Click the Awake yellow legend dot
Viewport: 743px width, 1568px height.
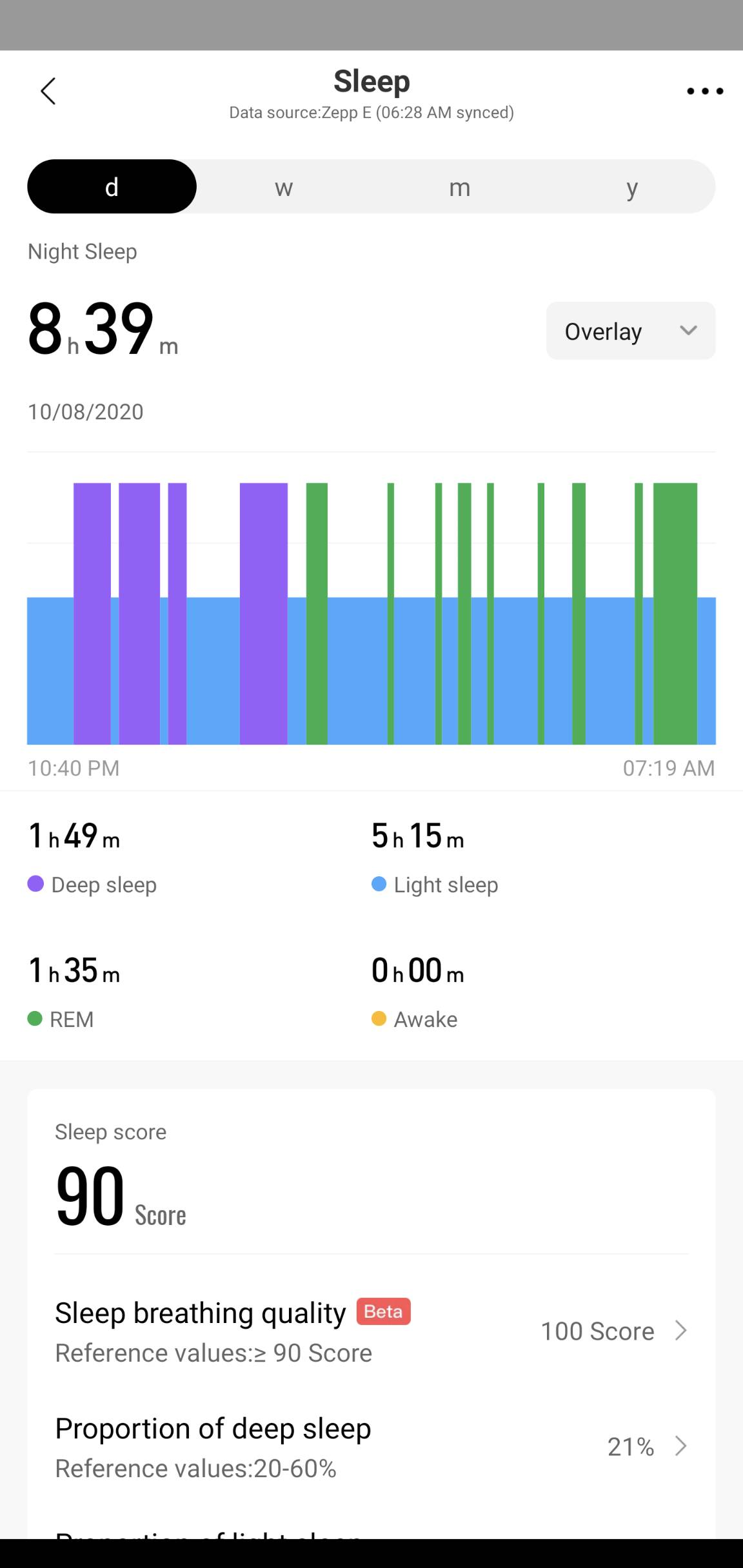tap(379, 1019)
